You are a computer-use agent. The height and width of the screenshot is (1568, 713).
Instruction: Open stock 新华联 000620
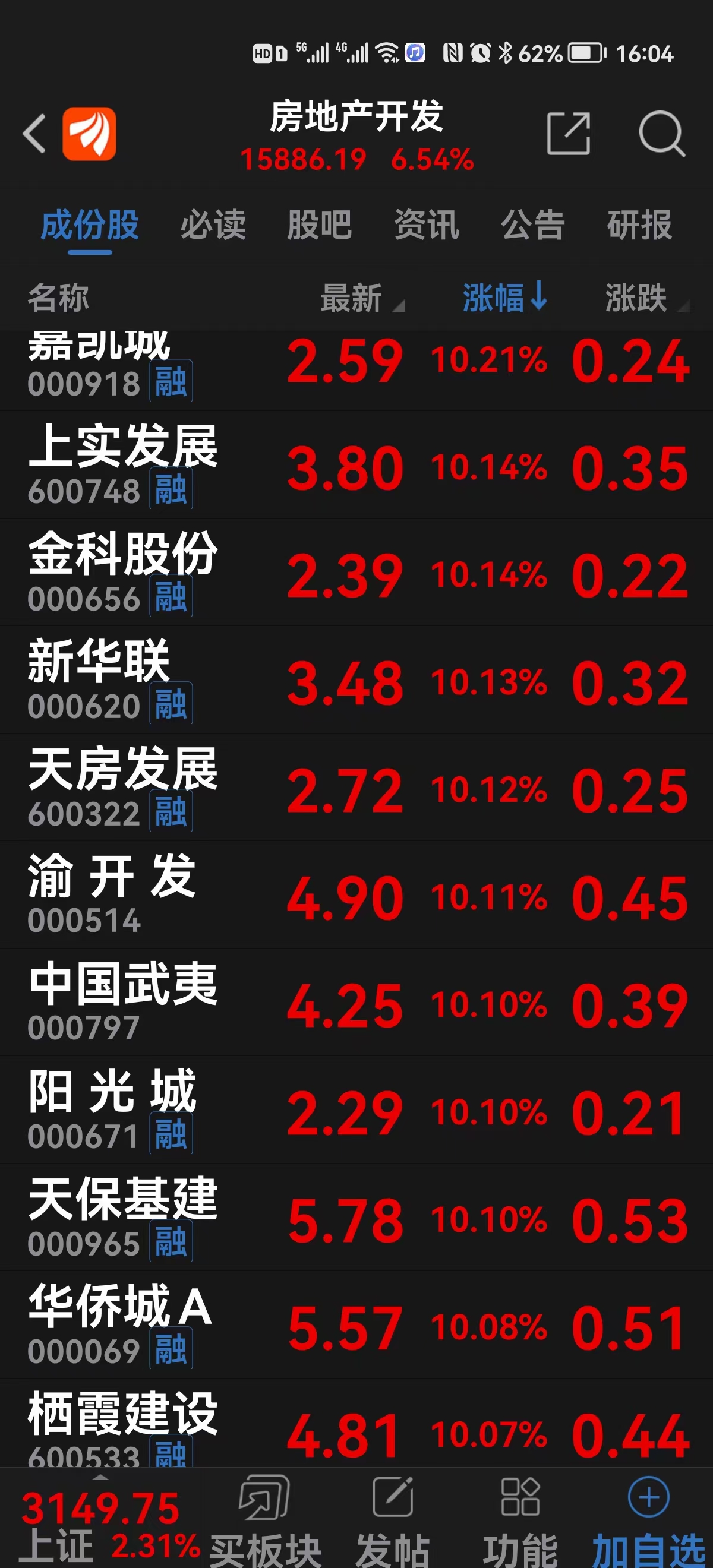click(356, 680)
